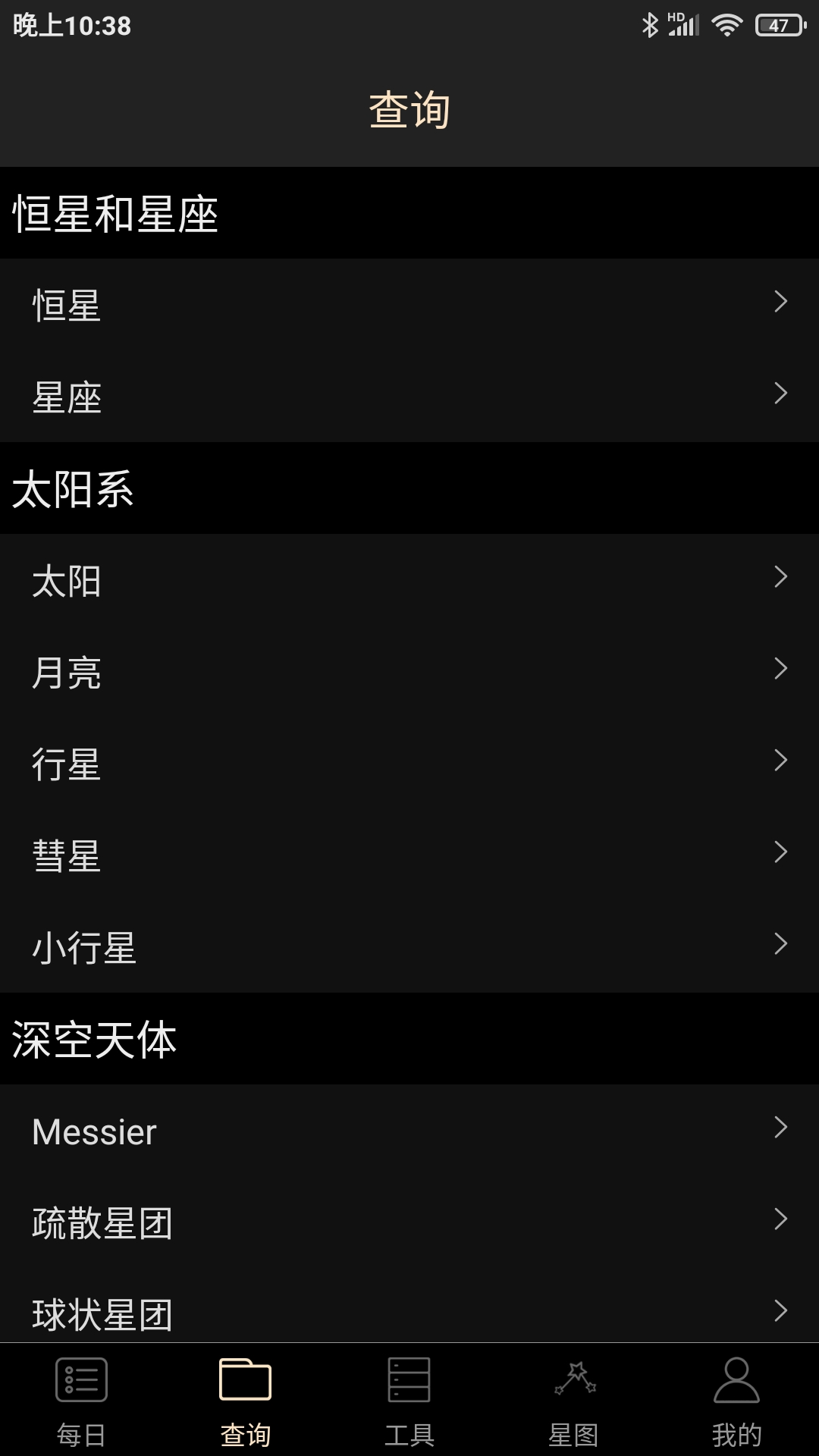Expand the 月亮 (Moon) row chevron
This screenshot has height=1456, width=819.
coord(780,670)
